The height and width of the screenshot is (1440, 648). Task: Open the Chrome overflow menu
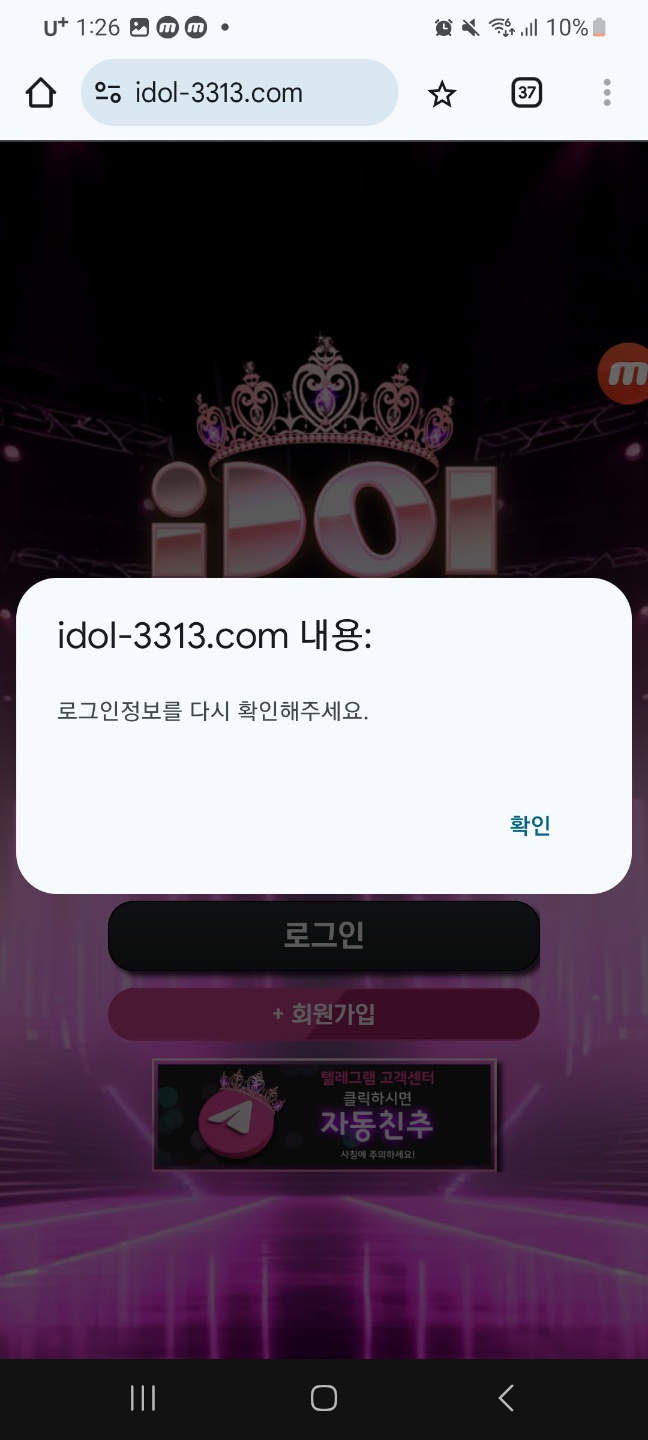[x=606, y=94]
